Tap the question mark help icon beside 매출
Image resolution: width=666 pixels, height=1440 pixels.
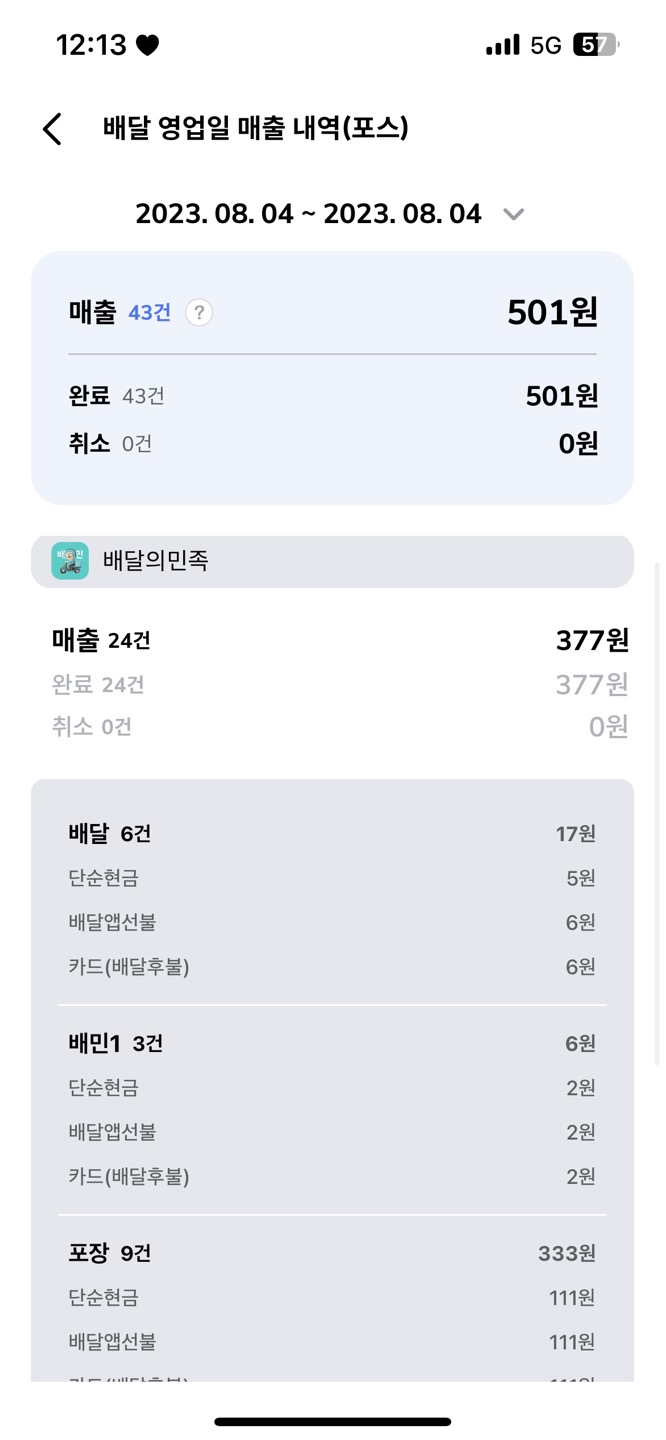(x=199, y=313)
